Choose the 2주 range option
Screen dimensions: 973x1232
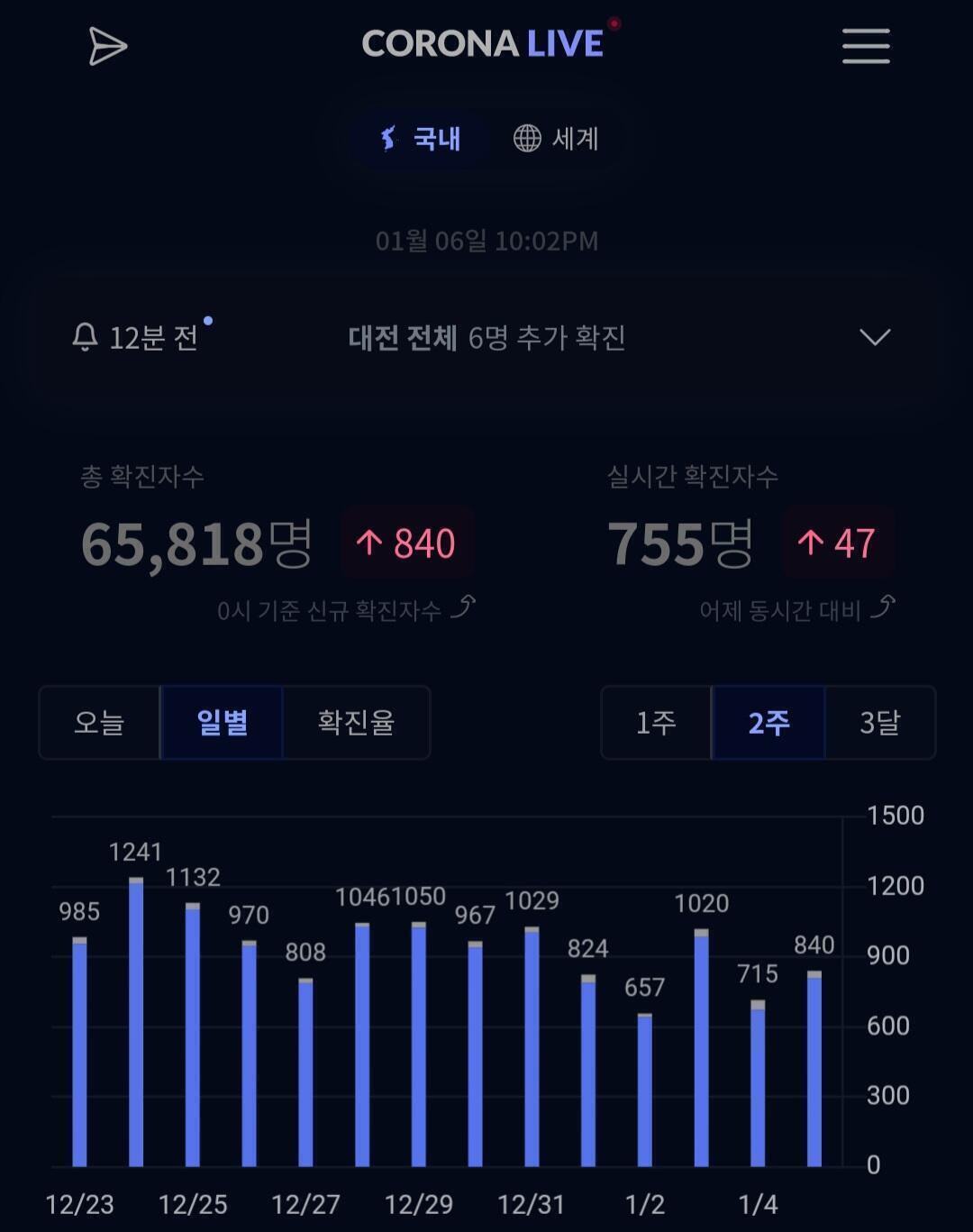768,723
